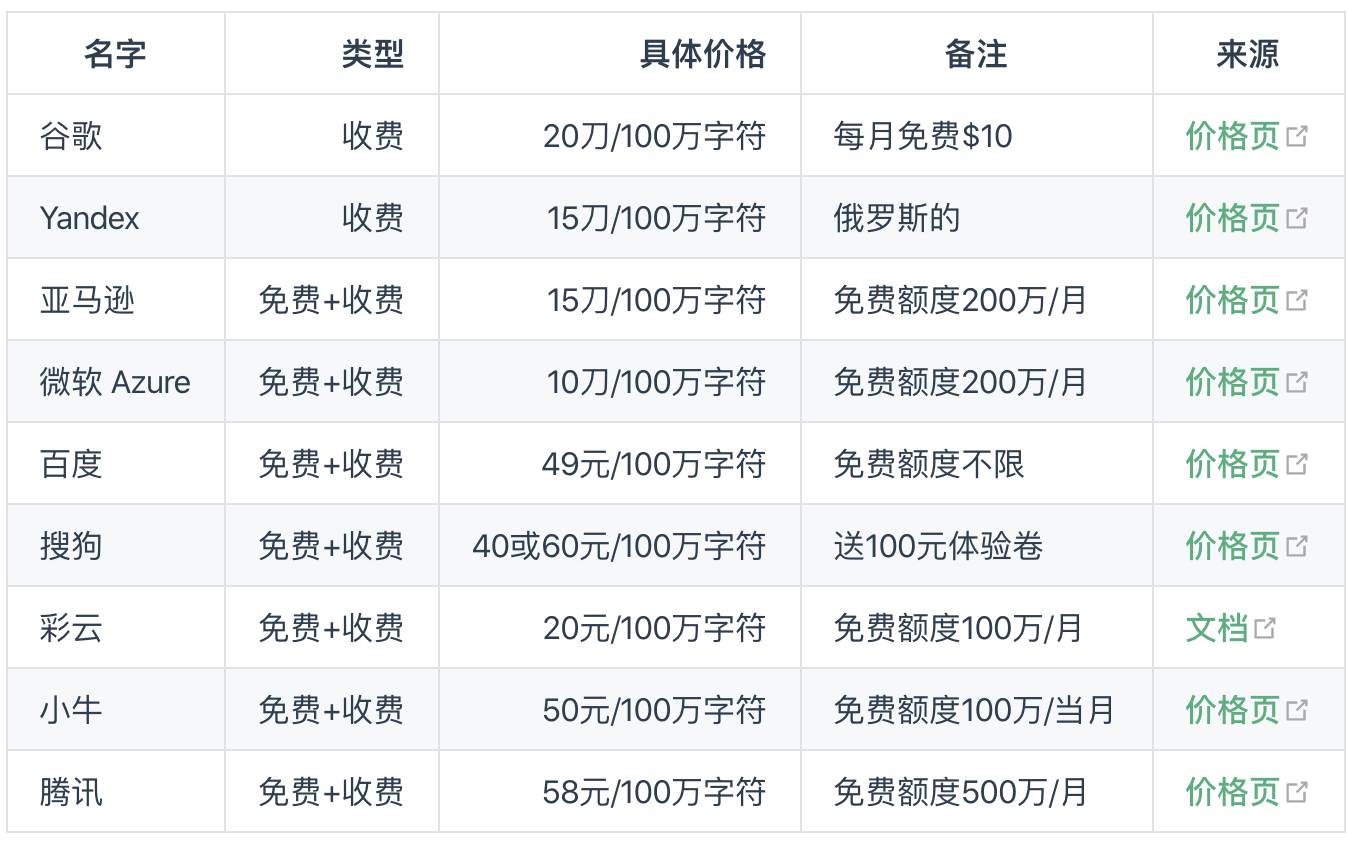The width and height of the screenshot is (1348, 844).
Task: Open the 价格页 link for 谷歌
Action: [x=1233, y=136]
